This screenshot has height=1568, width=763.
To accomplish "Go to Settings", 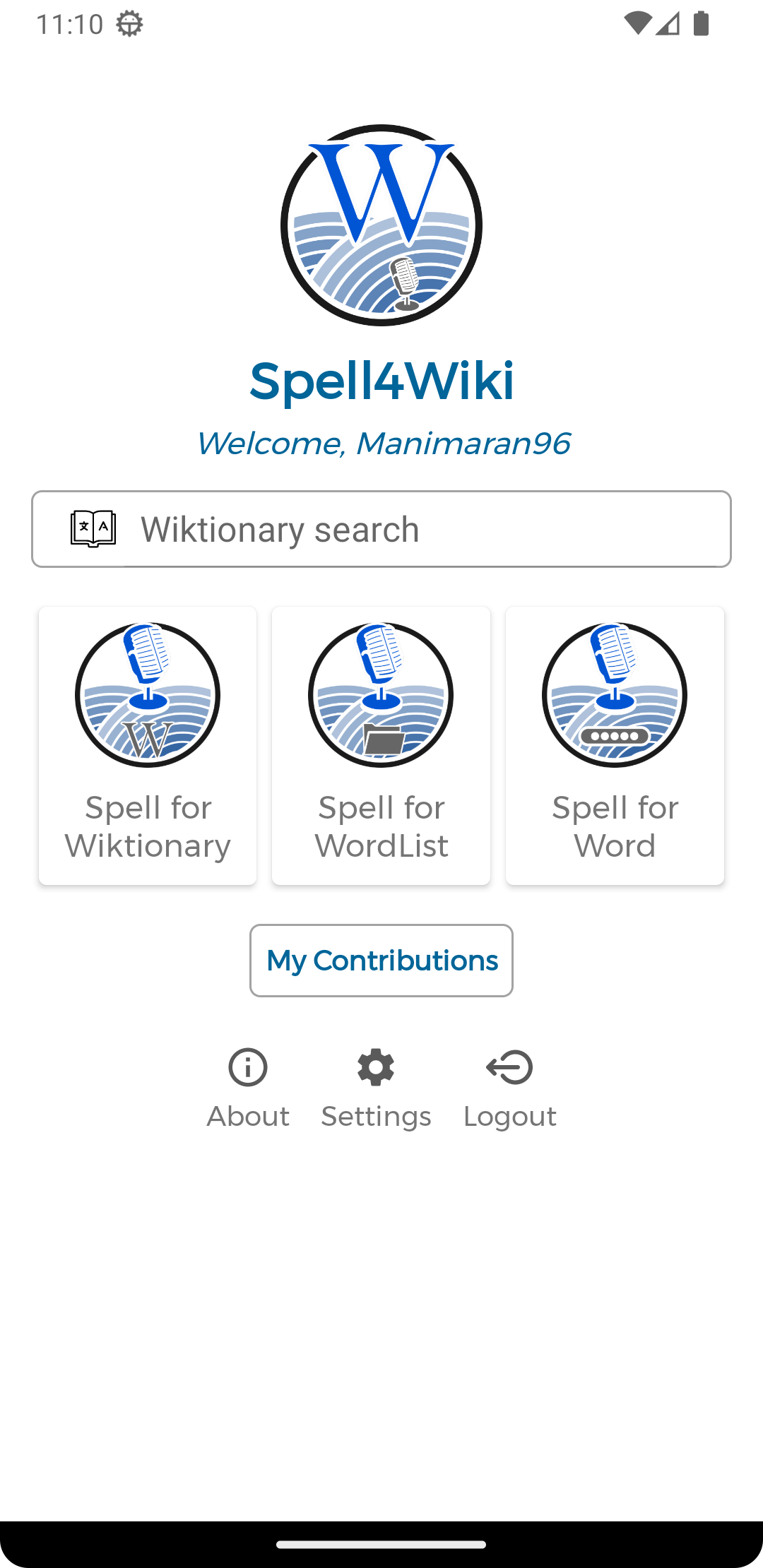I will (x=376, y=1088).
